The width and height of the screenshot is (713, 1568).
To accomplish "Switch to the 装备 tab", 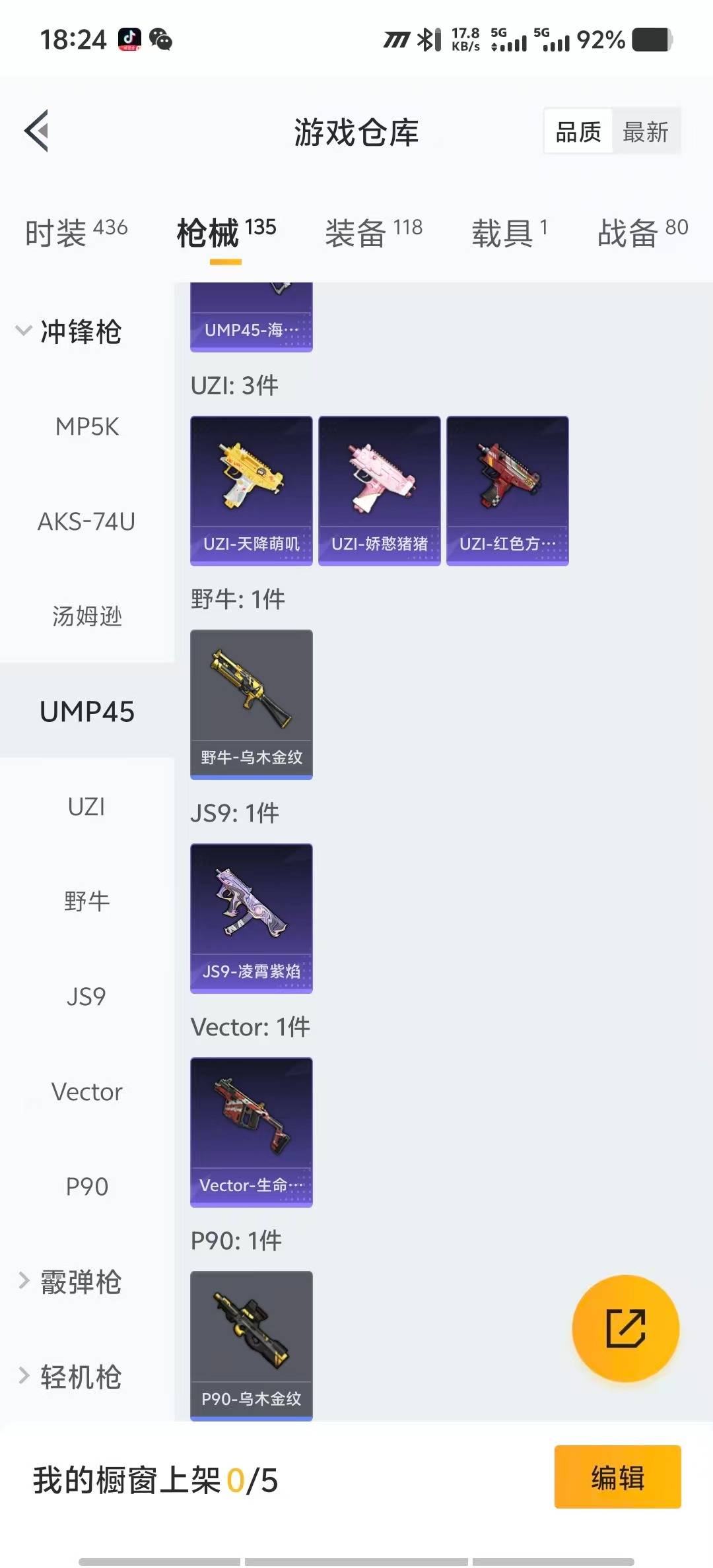I will coord(373,232).
